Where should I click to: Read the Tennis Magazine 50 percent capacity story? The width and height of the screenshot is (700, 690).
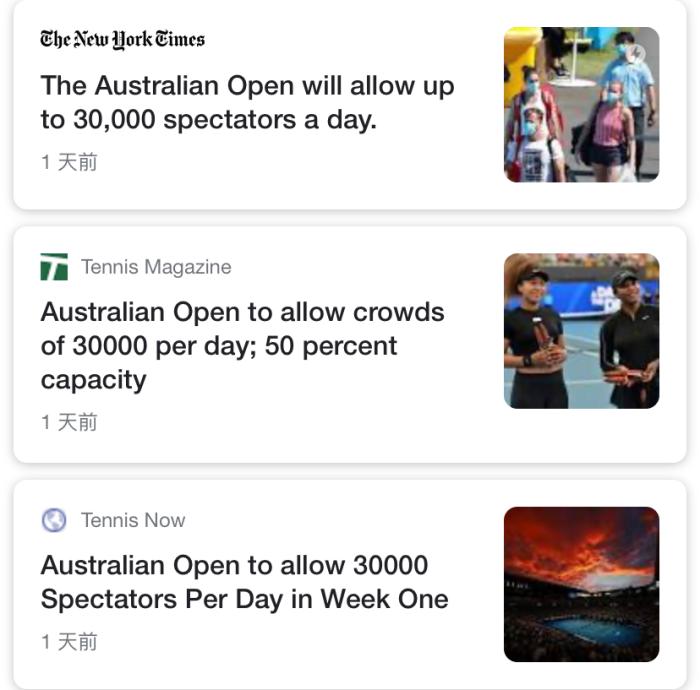tap(242, 345)
